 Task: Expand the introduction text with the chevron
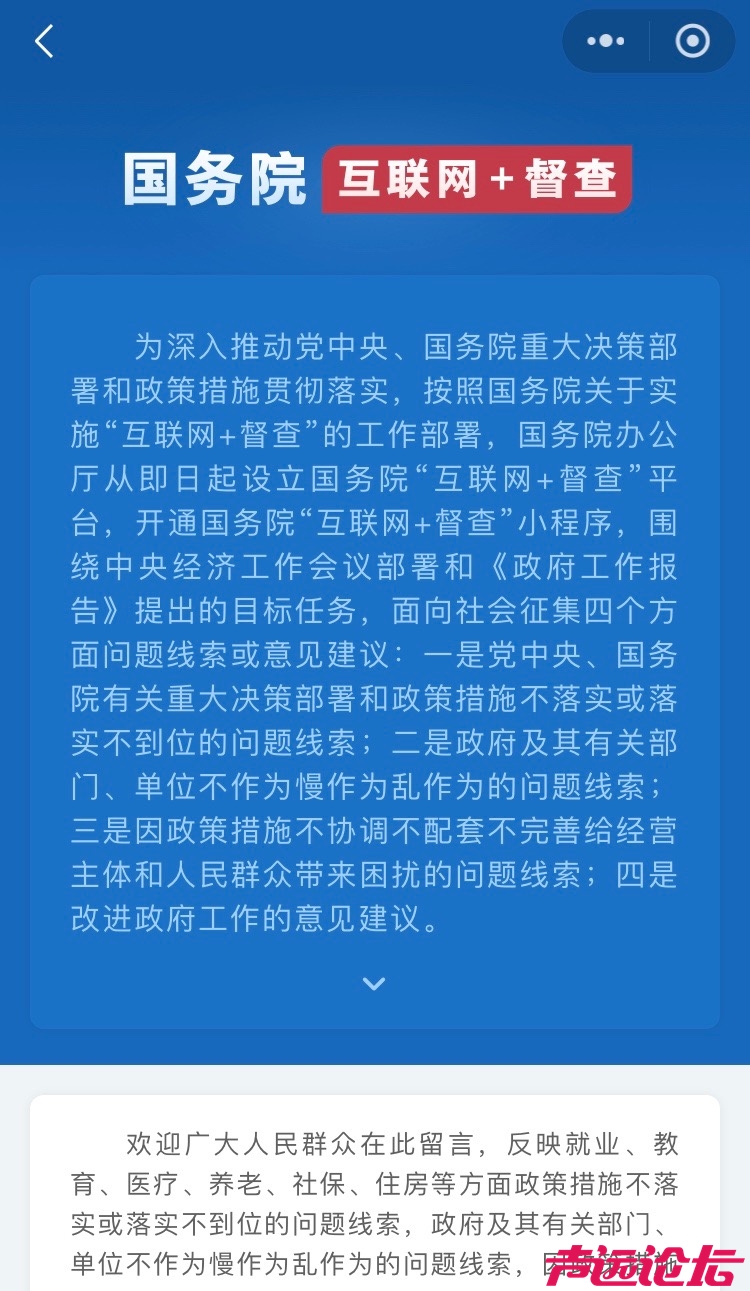374,984
